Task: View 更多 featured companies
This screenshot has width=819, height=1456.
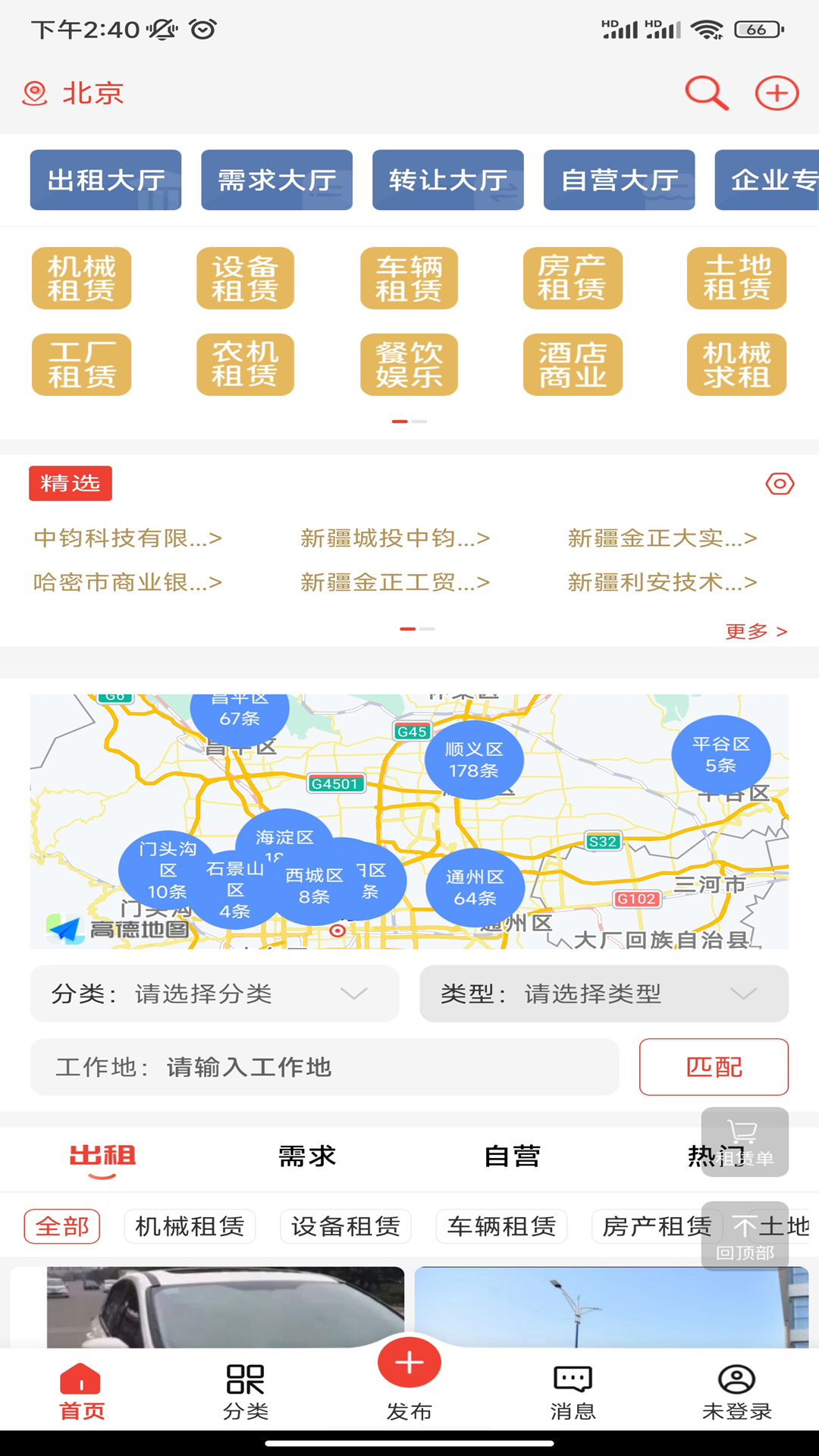Action: (x=755, y=631)
